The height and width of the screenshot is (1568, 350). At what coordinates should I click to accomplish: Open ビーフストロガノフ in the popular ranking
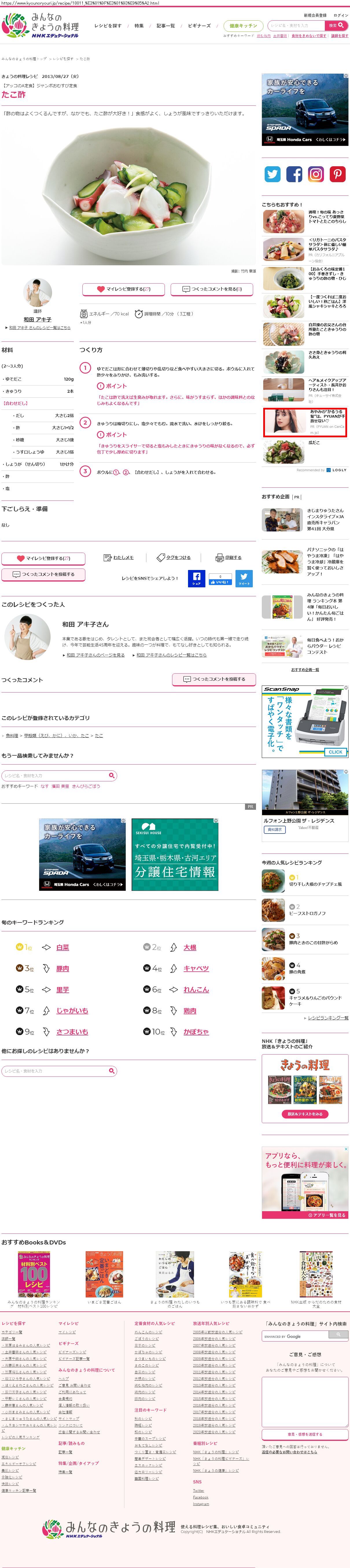tap(307, 913)
